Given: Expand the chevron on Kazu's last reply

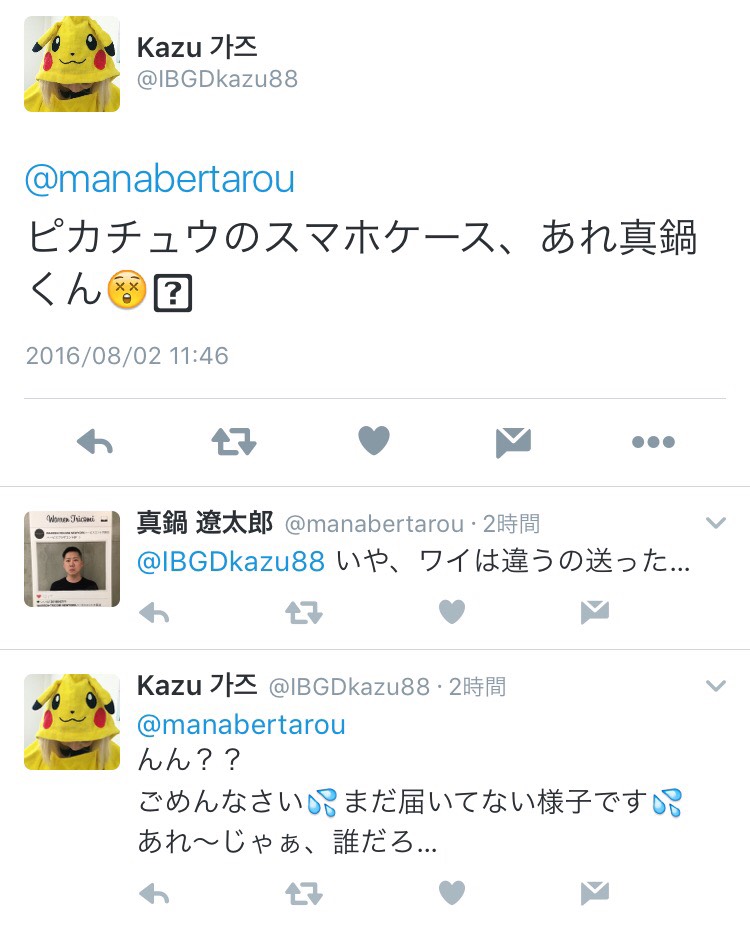Looking at the screenshot, I should (x=715, y=686).
